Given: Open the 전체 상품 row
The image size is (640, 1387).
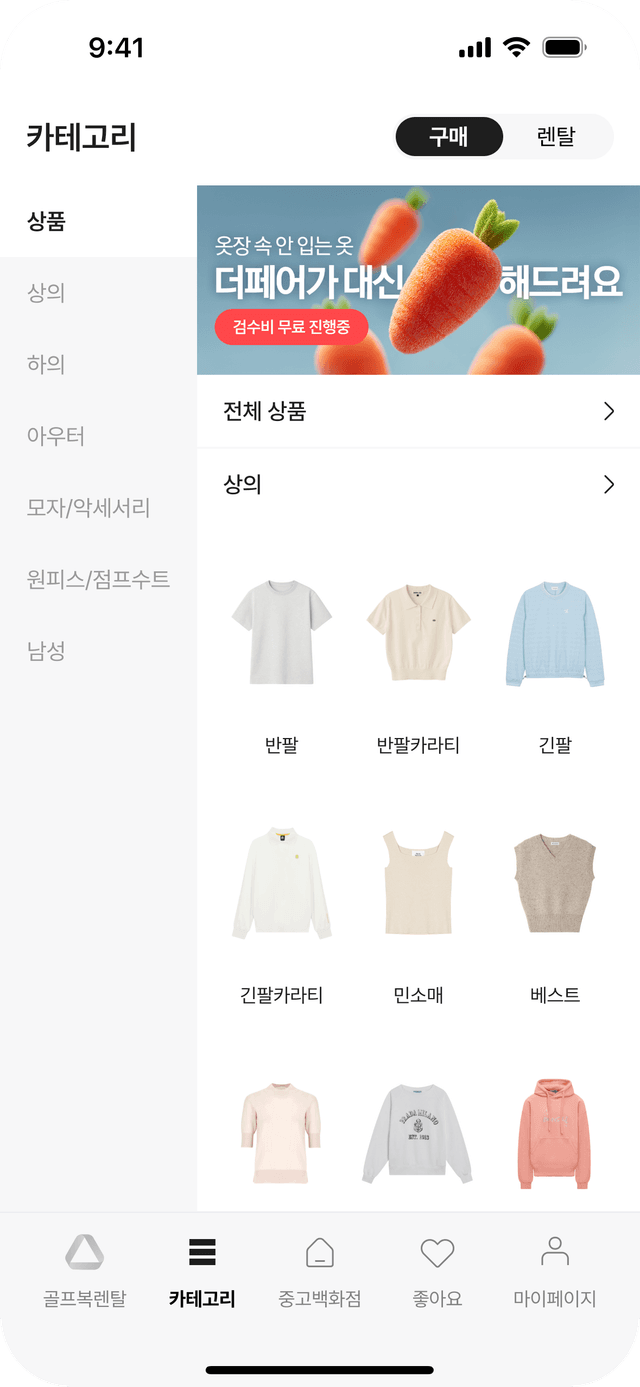Looking at the screenshot, I should click(418, 411).
